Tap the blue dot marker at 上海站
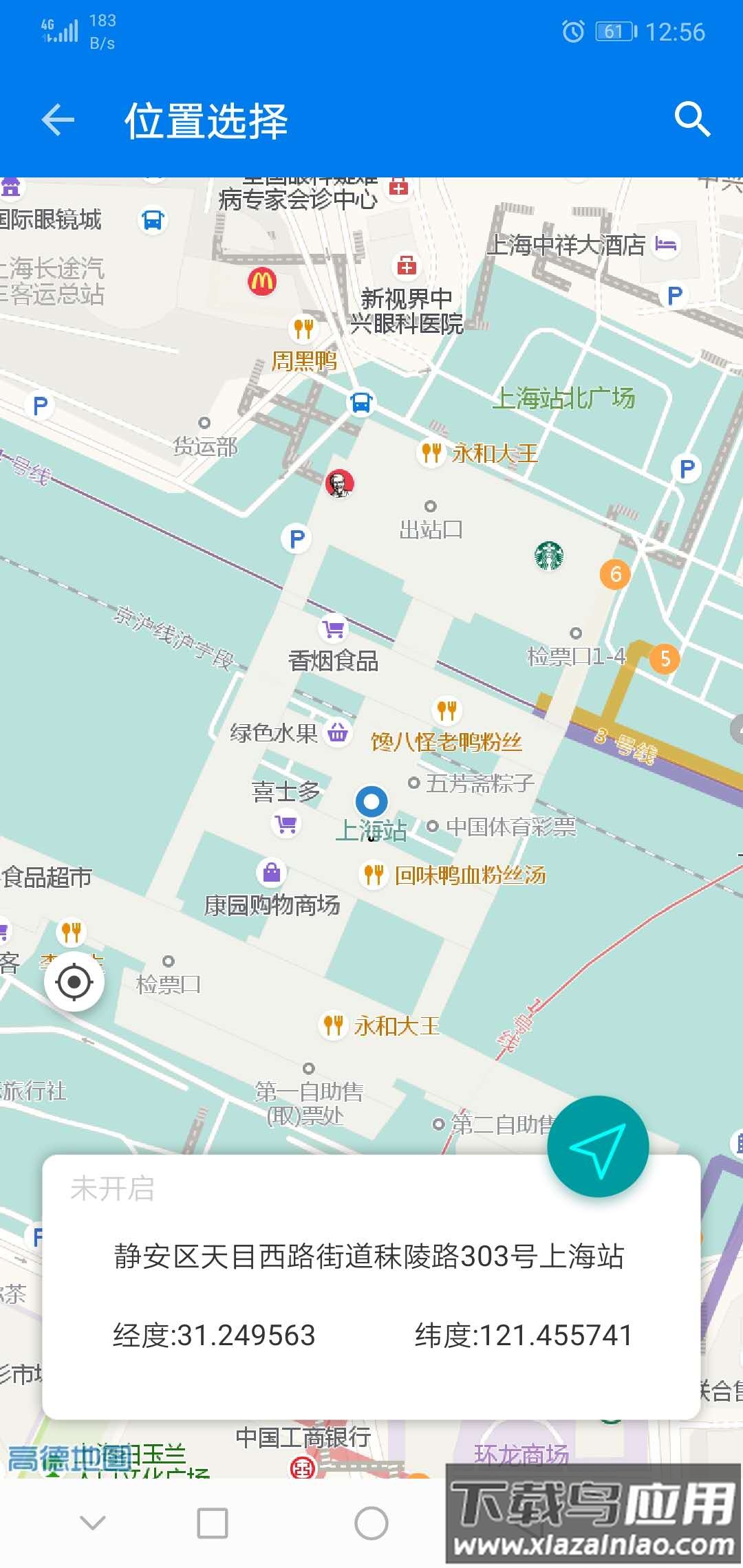Viewport: 743px width, 1568px height. pos(372,801)
